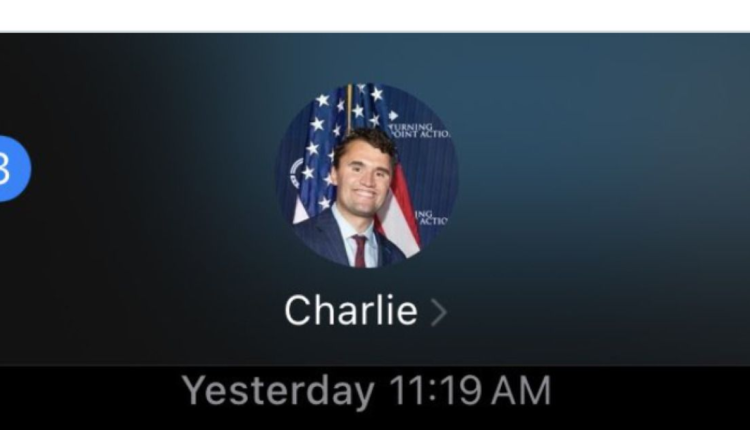Tap Charlie's profile photo

[x=366, y=176]
